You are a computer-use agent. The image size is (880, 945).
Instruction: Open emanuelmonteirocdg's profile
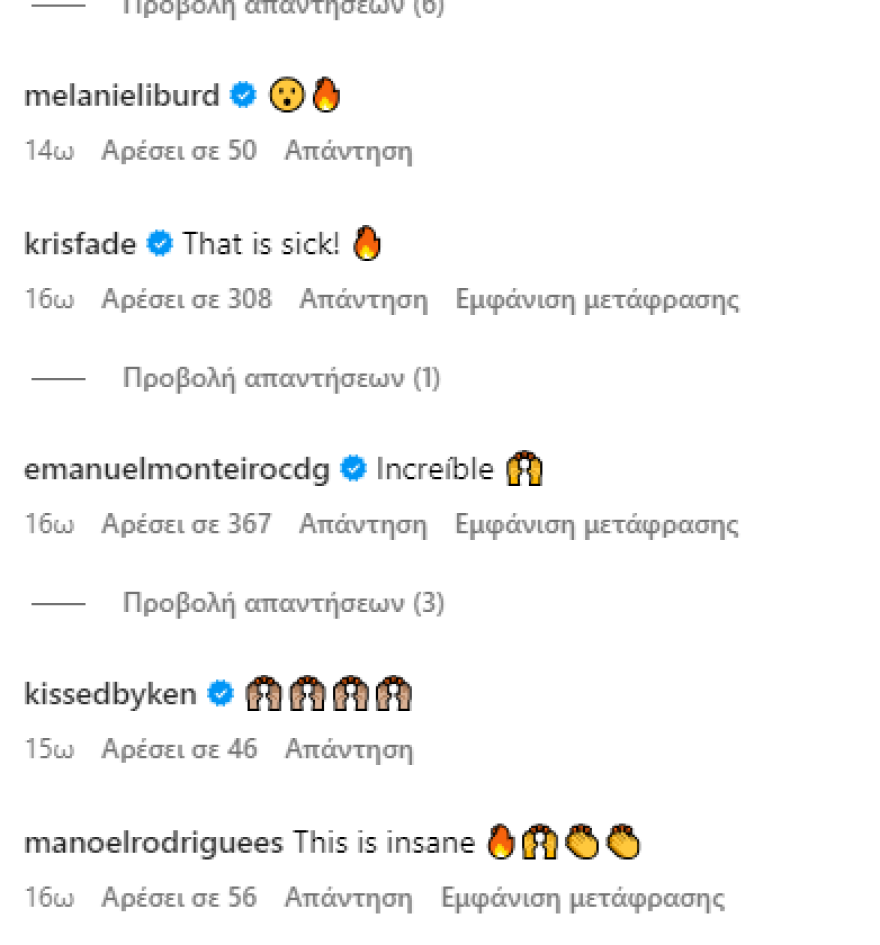(x=176, y=469)
